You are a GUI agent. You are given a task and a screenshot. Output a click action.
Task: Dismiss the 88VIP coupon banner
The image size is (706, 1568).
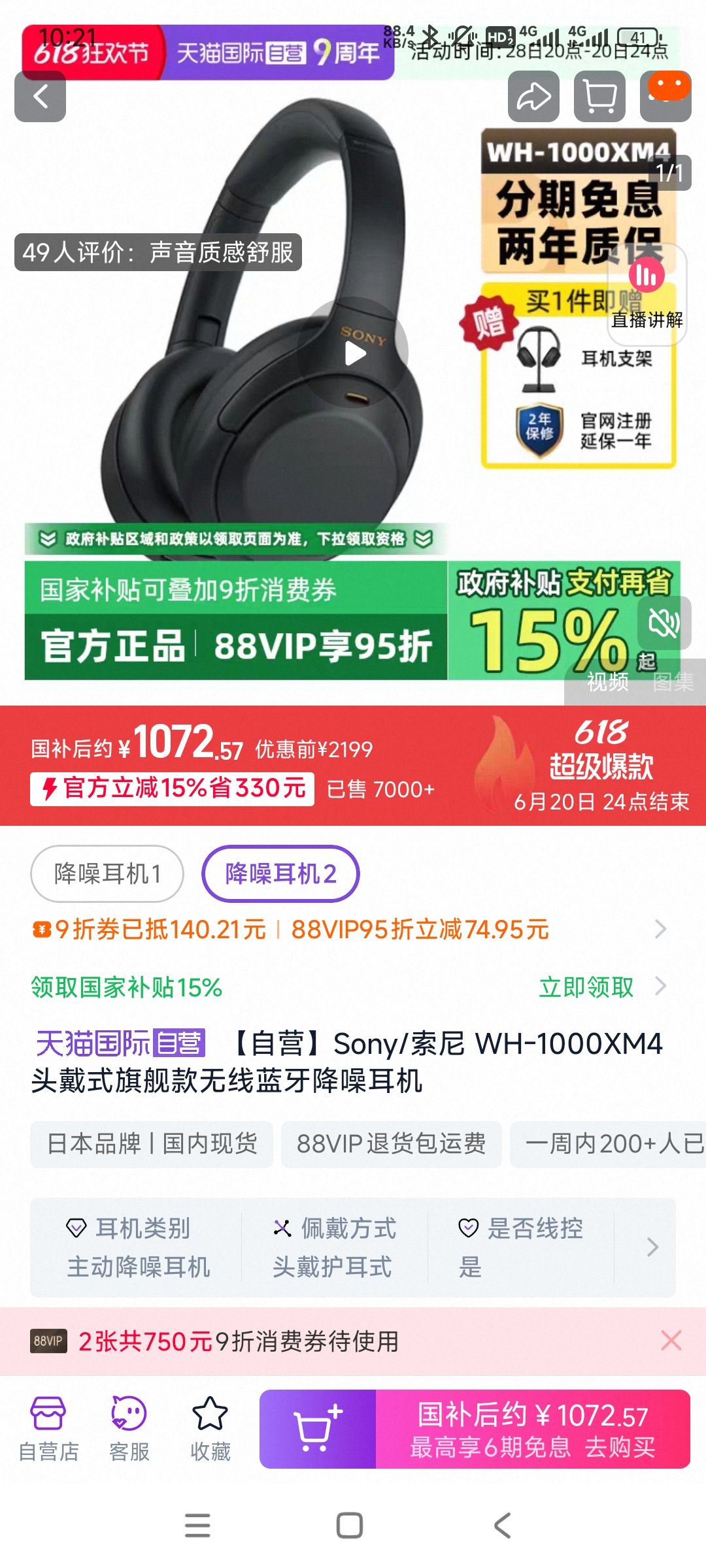pyautogui.click(x=671, y=1341)
